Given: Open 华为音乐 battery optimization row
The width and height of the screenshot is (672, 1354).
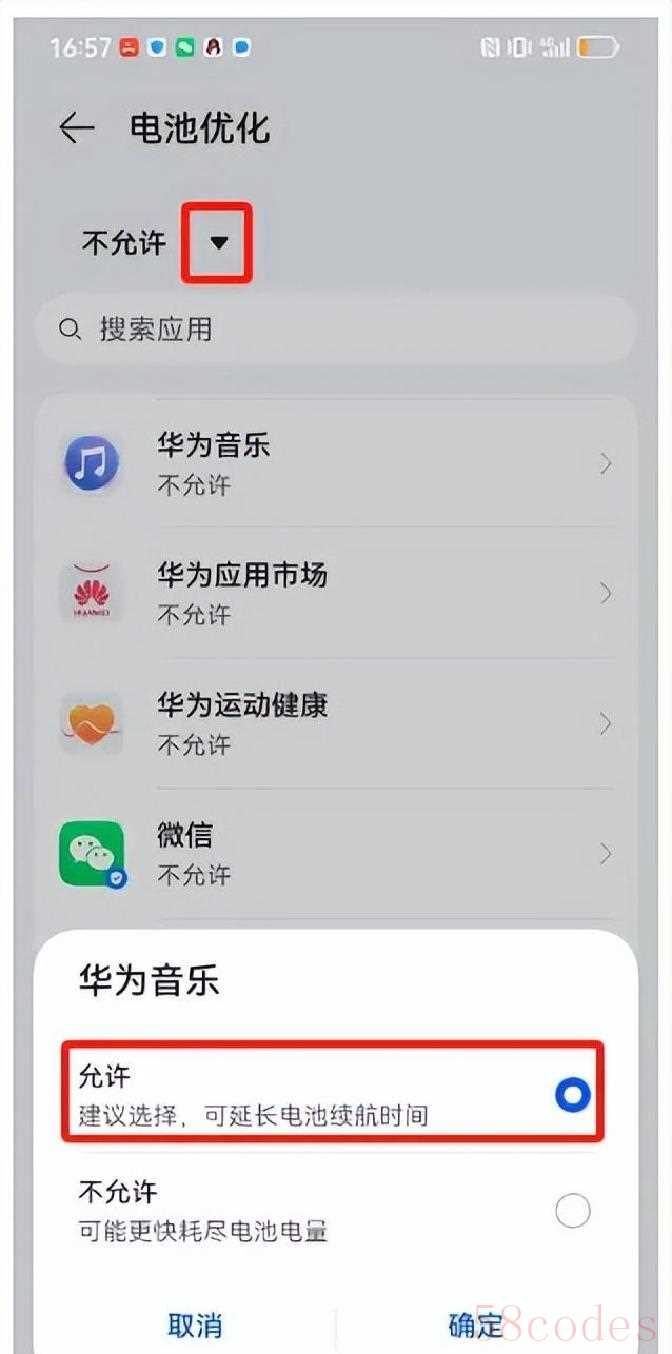Looking at the screenshot, I should pyautogui.click(x=336, y=464).
